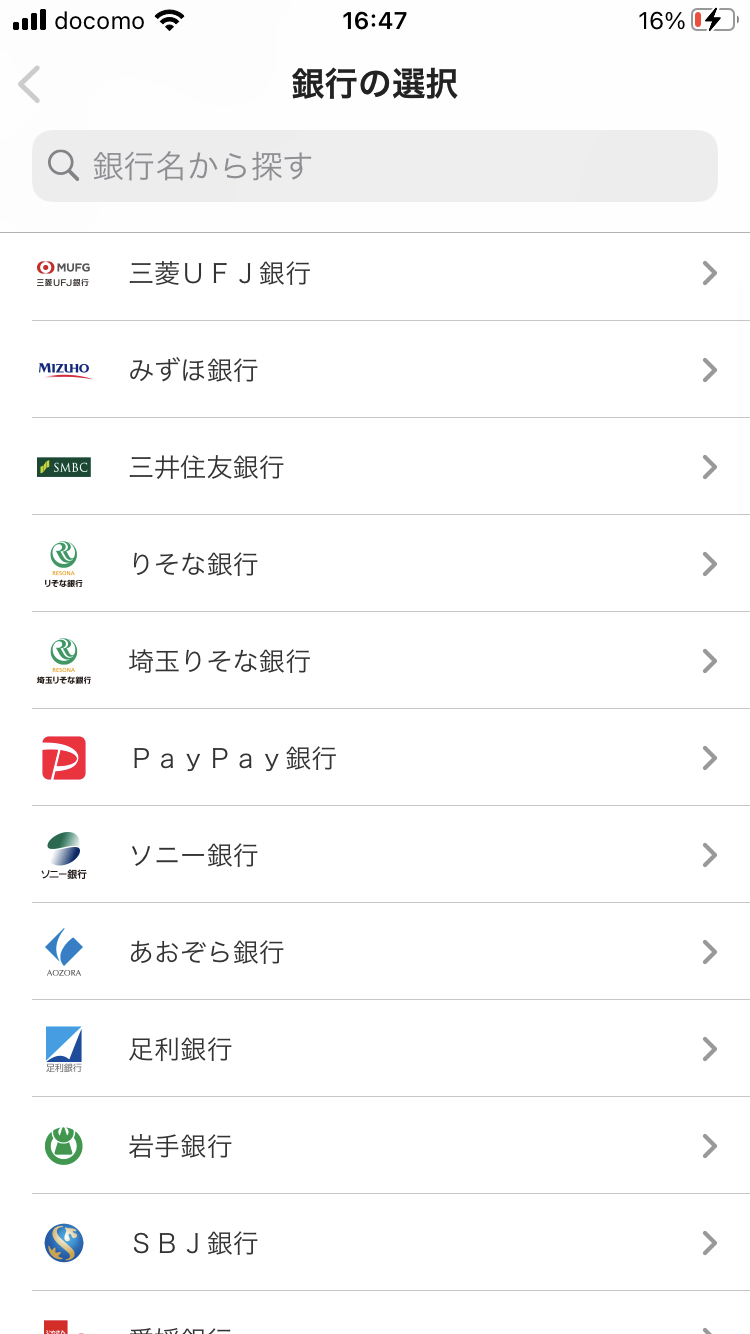Choose みずほ銀行 as the bank
The height and width of the screenshot is (1334, 750).
click(375, 370)
